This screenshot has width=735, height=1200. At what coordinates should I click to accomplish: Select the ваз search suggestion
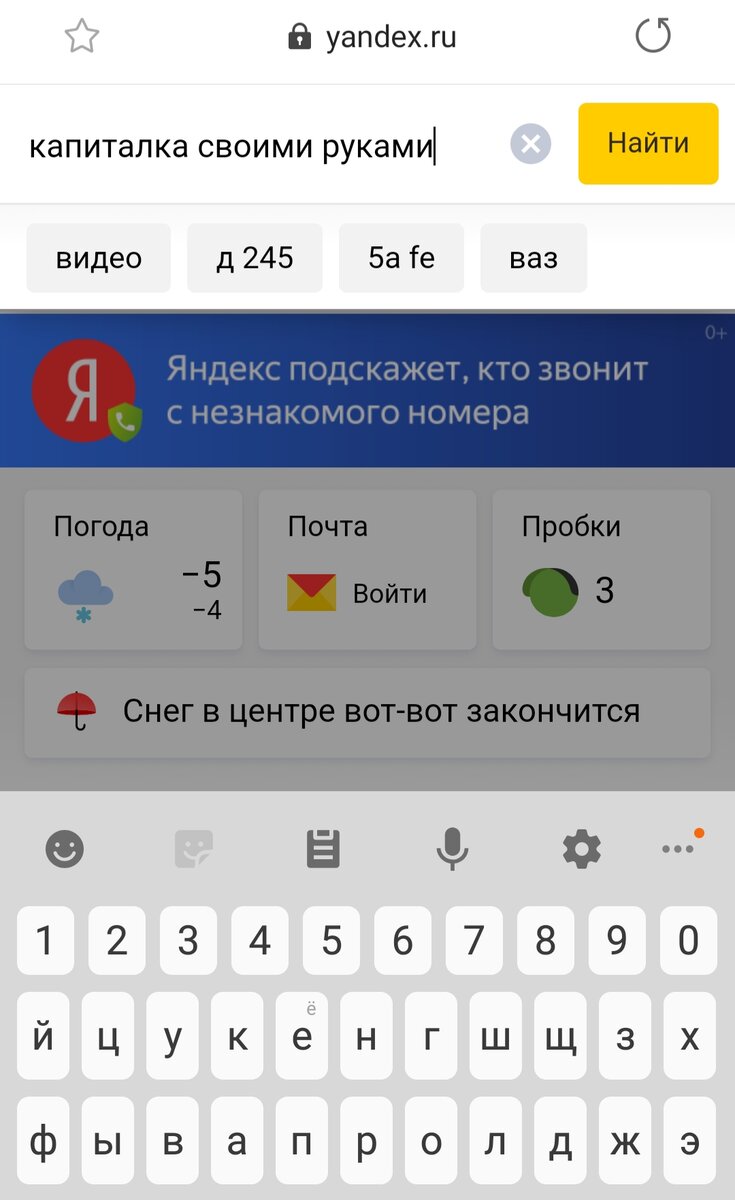pyautogui.click(x=533, y=257)
